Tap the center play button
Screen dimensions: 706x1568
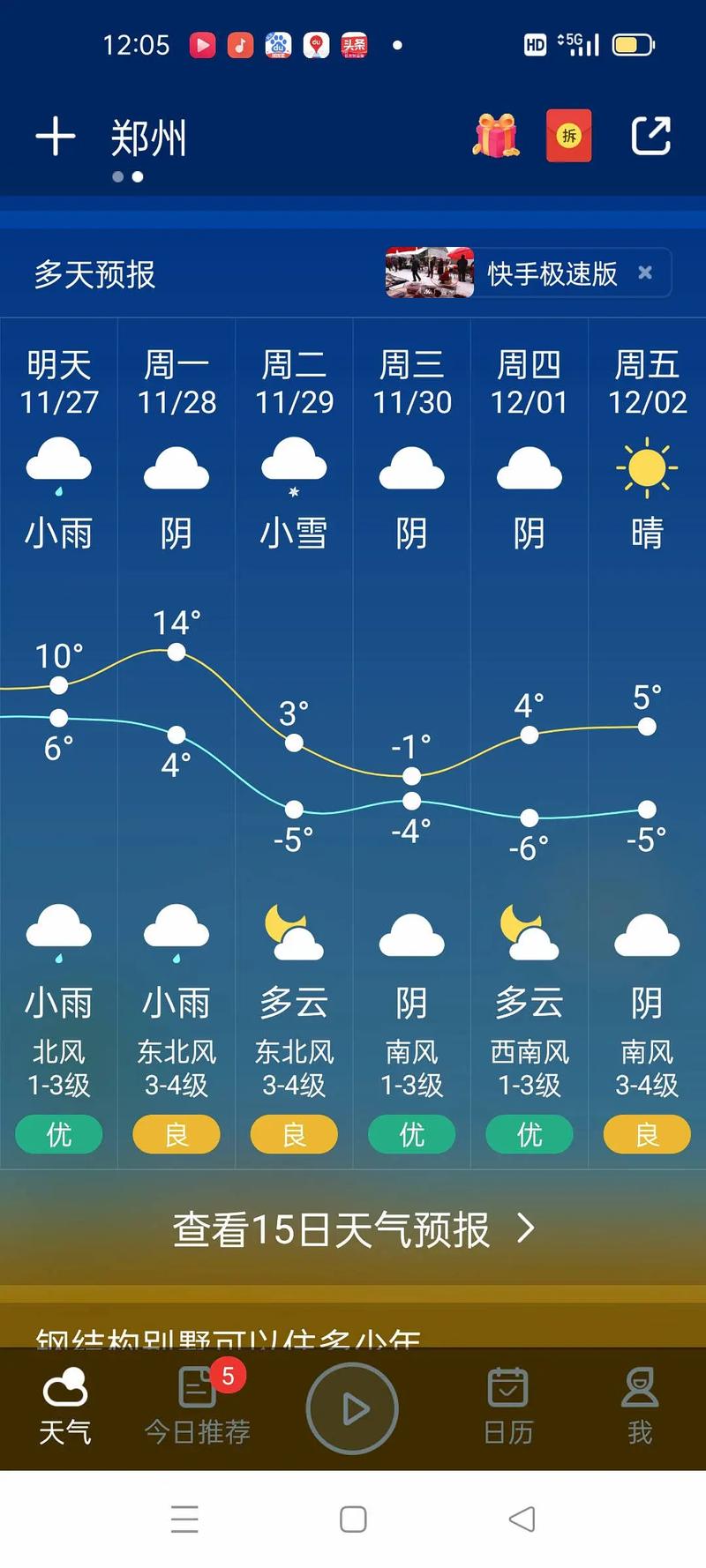pyautogui.click(x=353, y=1408)
